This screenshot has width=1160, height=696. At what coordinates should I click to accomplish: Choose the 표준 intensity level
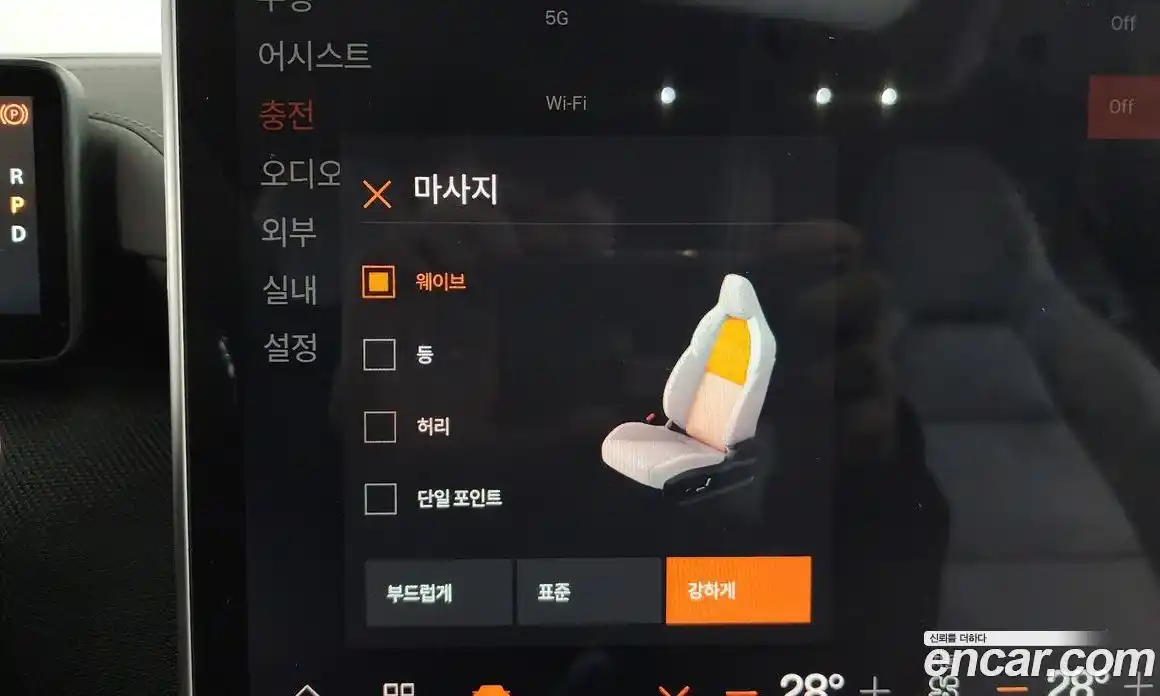[x=588, y=592]
